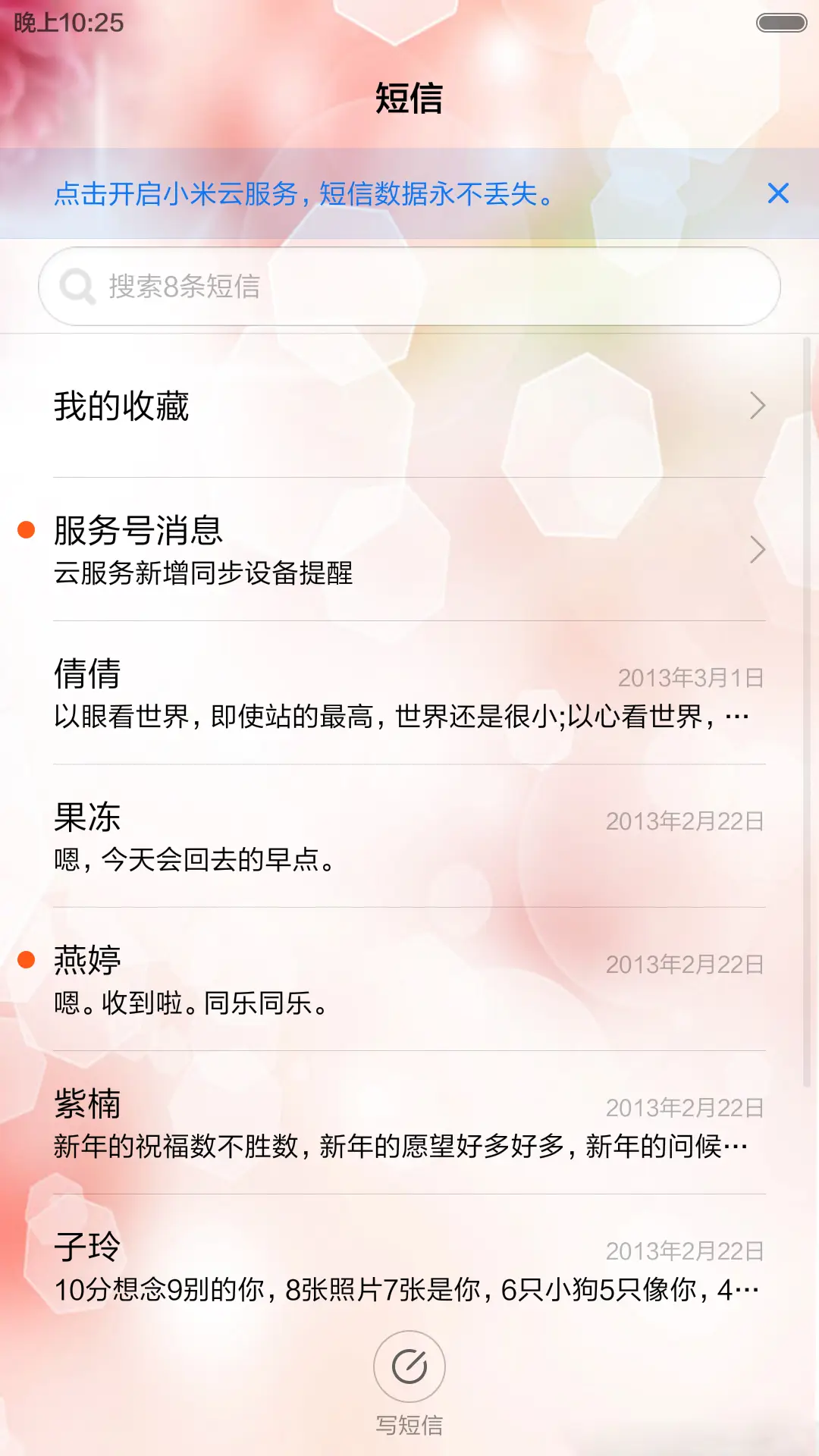819x1456 pixels.
Task: Tap the date label 2013年3月1日
Action: 690,676
